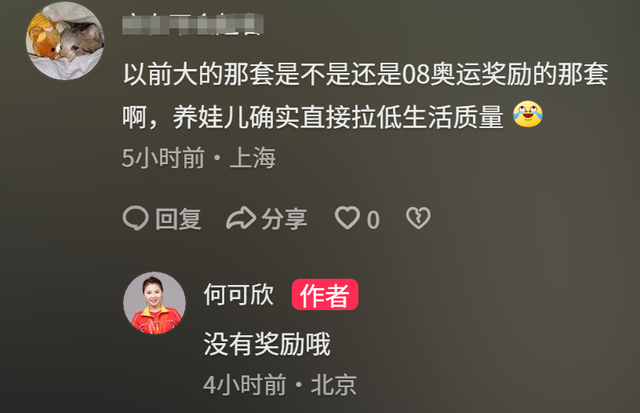This screenshot has width=640, height=413.
Task: Share the comment about 08奥运奖励
Action: [267, 218]
